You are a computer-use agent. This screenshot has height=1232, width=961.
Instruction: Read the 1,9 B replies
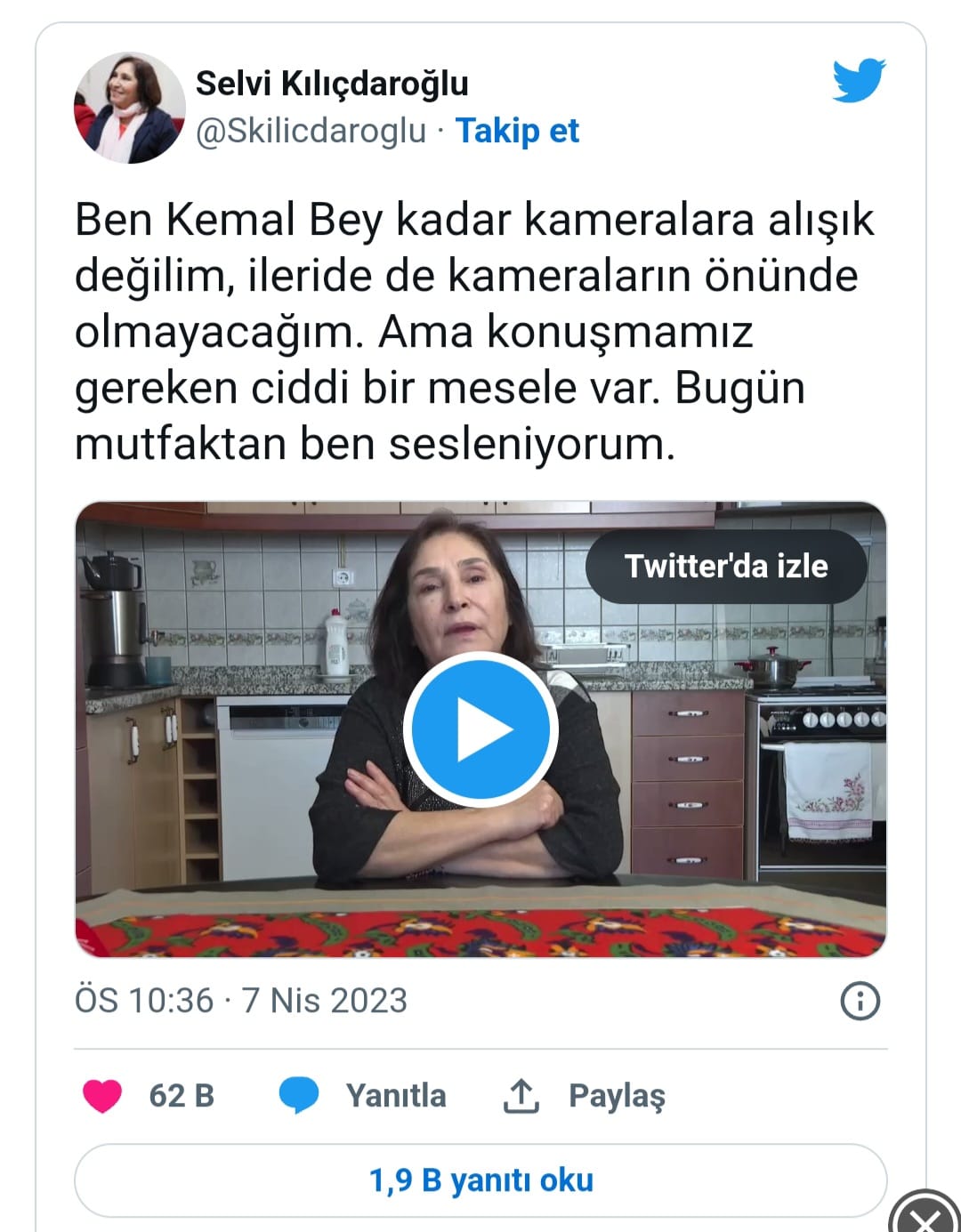click(480, 1180)
